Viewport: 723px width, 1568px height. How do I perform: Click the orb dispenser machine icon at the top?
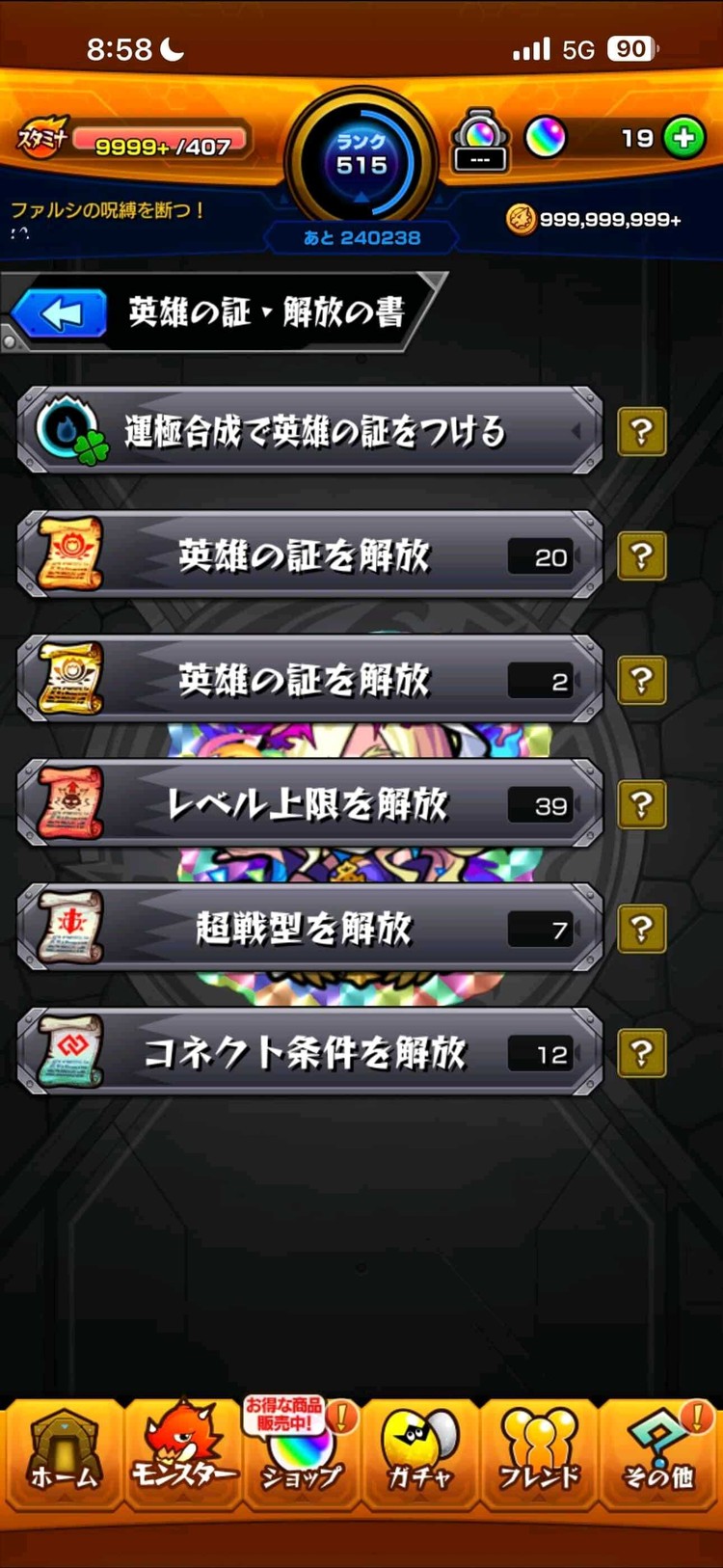(478, 137)
